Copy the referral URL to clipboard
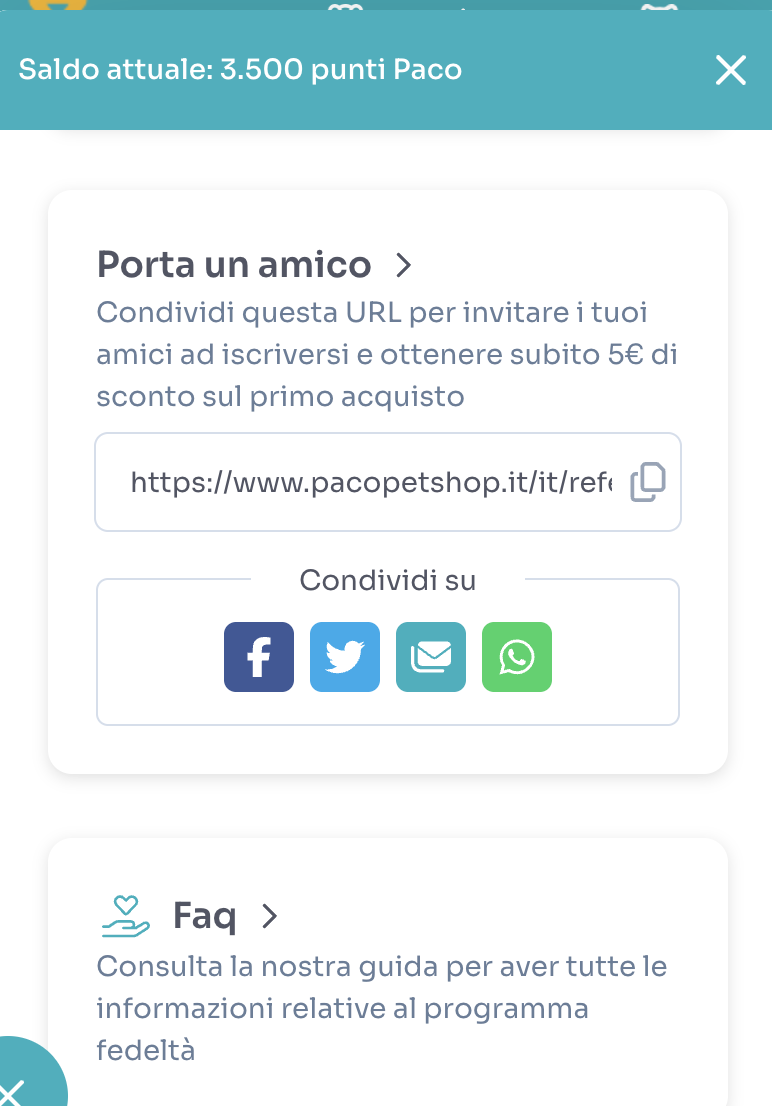772x1106 pixels. 647,483
